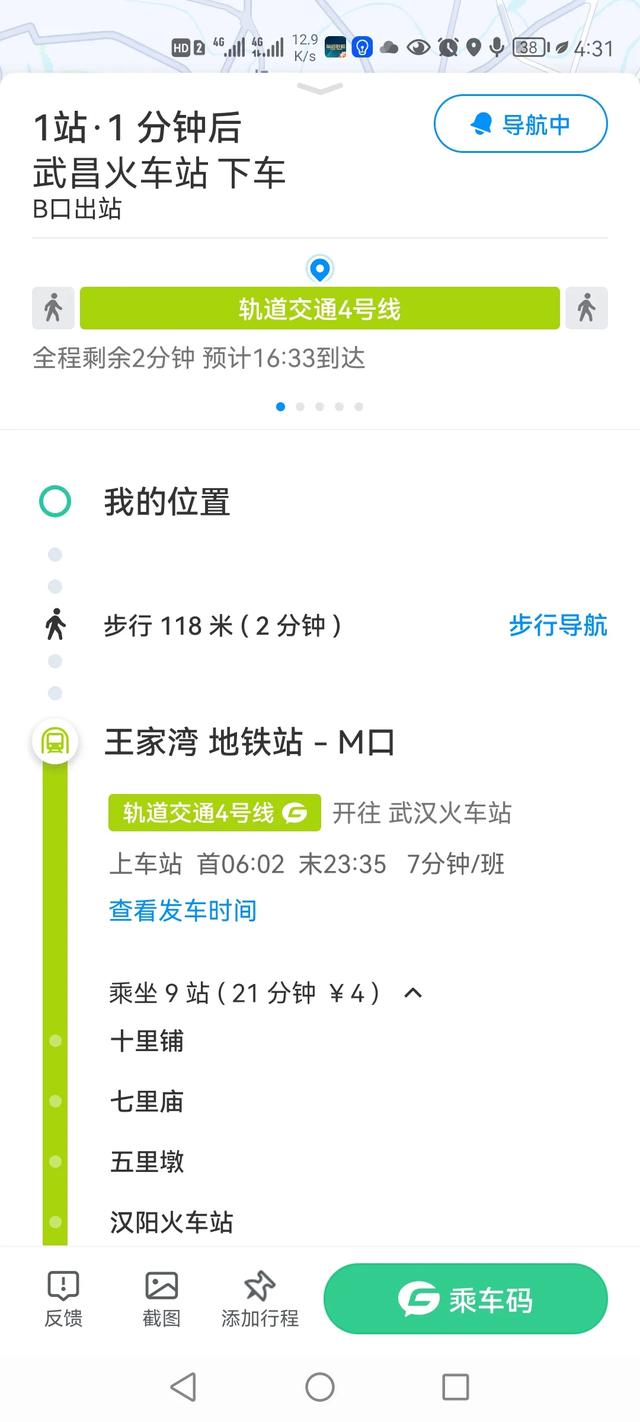Tap the final walking segment icon

click(x=586, y=308)
